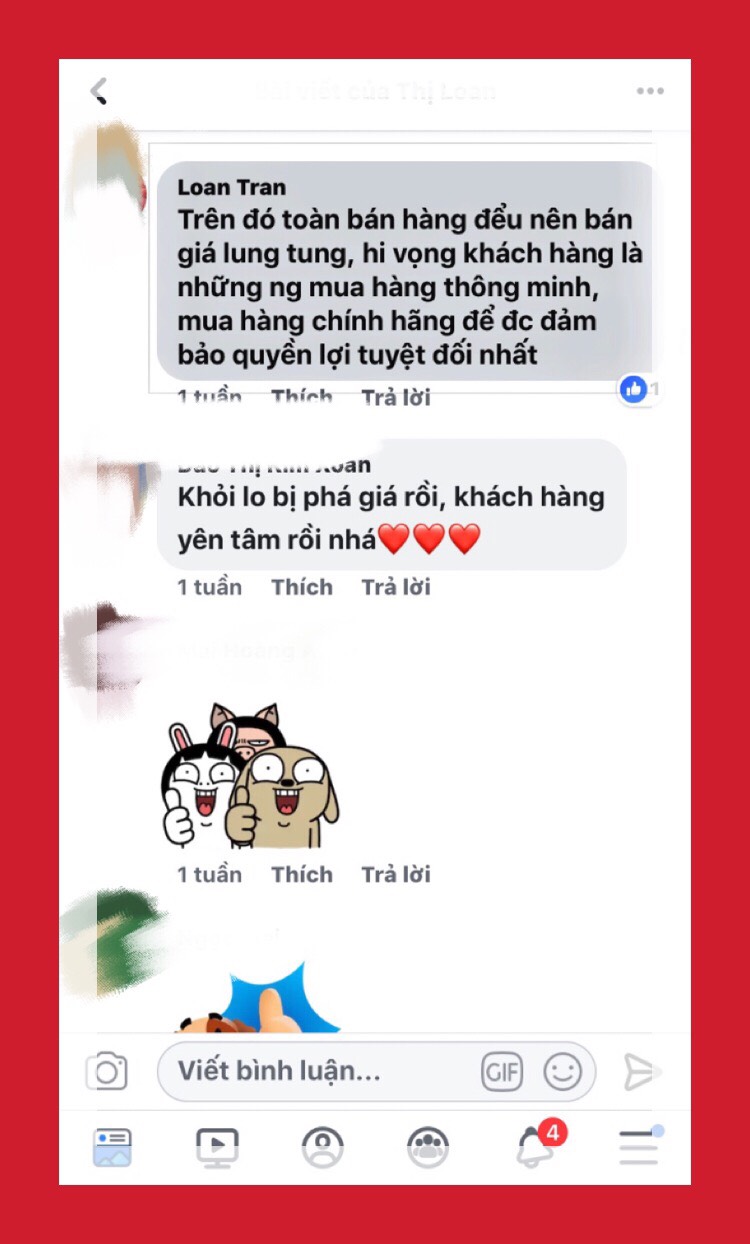This screenshot has width=750, height=1244.
Task: Switch to the News Feed tab
Action: pos(112,1147)
